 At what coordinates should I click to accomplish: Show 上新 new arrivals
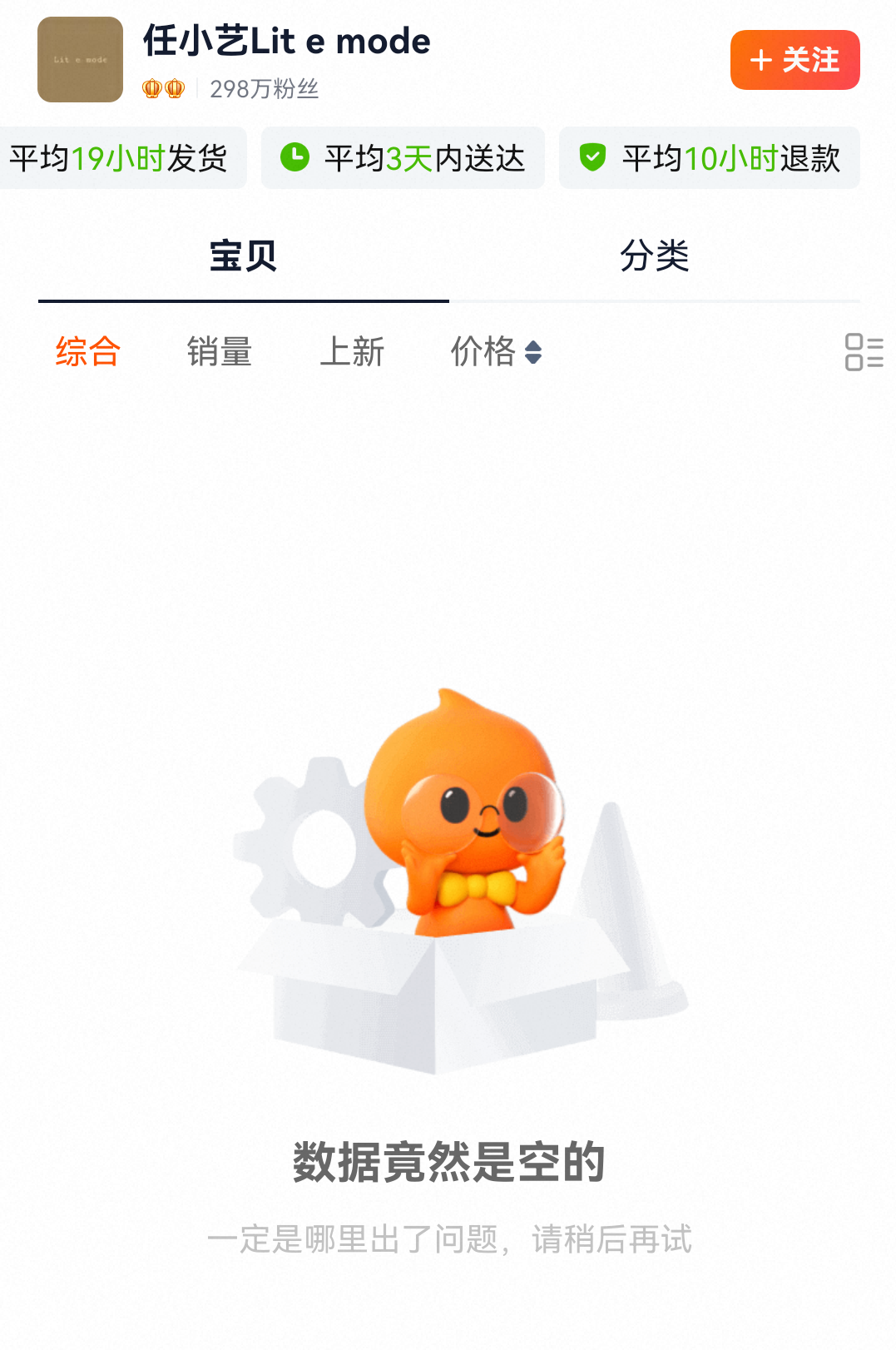(x=352, y=351)
